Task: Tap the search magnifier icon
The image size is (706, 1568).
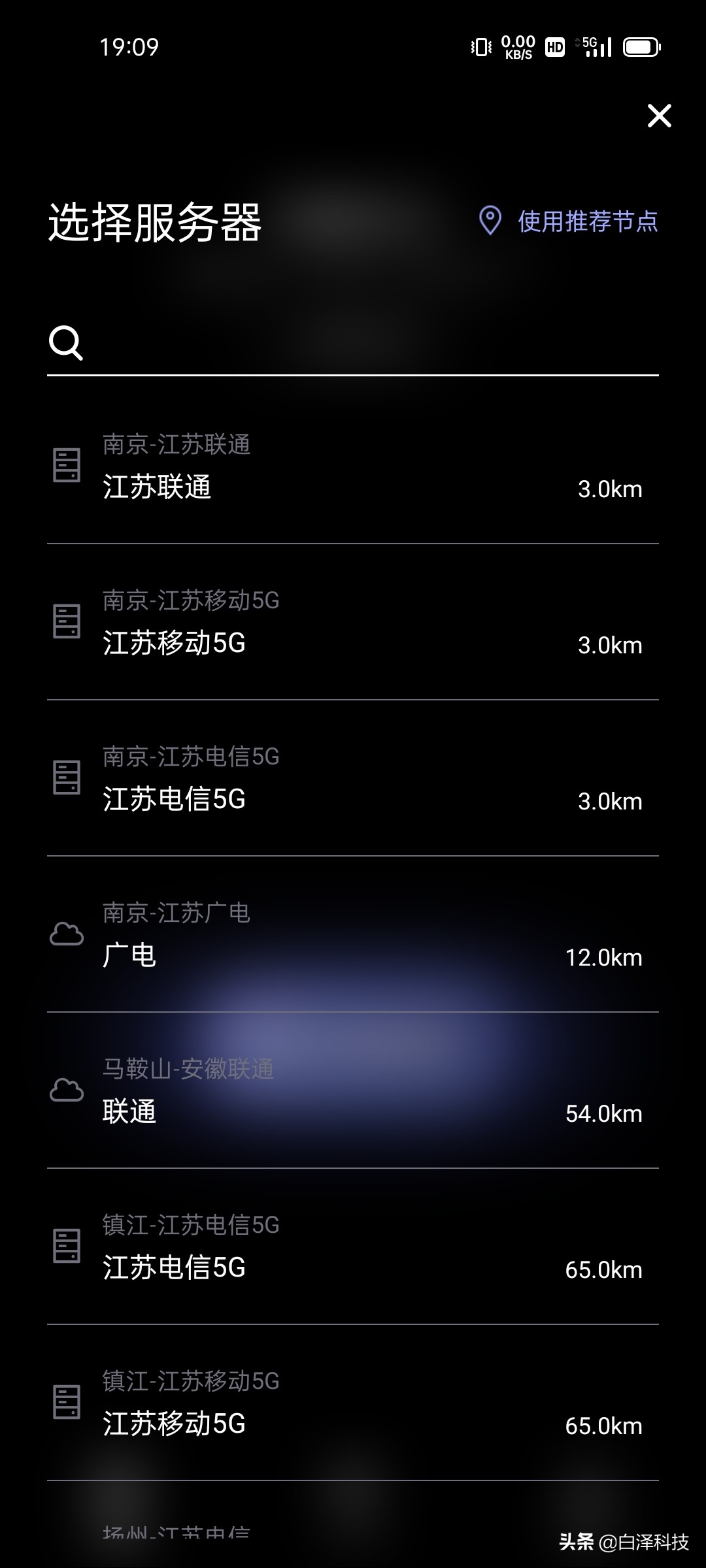Action: [65, 343]
